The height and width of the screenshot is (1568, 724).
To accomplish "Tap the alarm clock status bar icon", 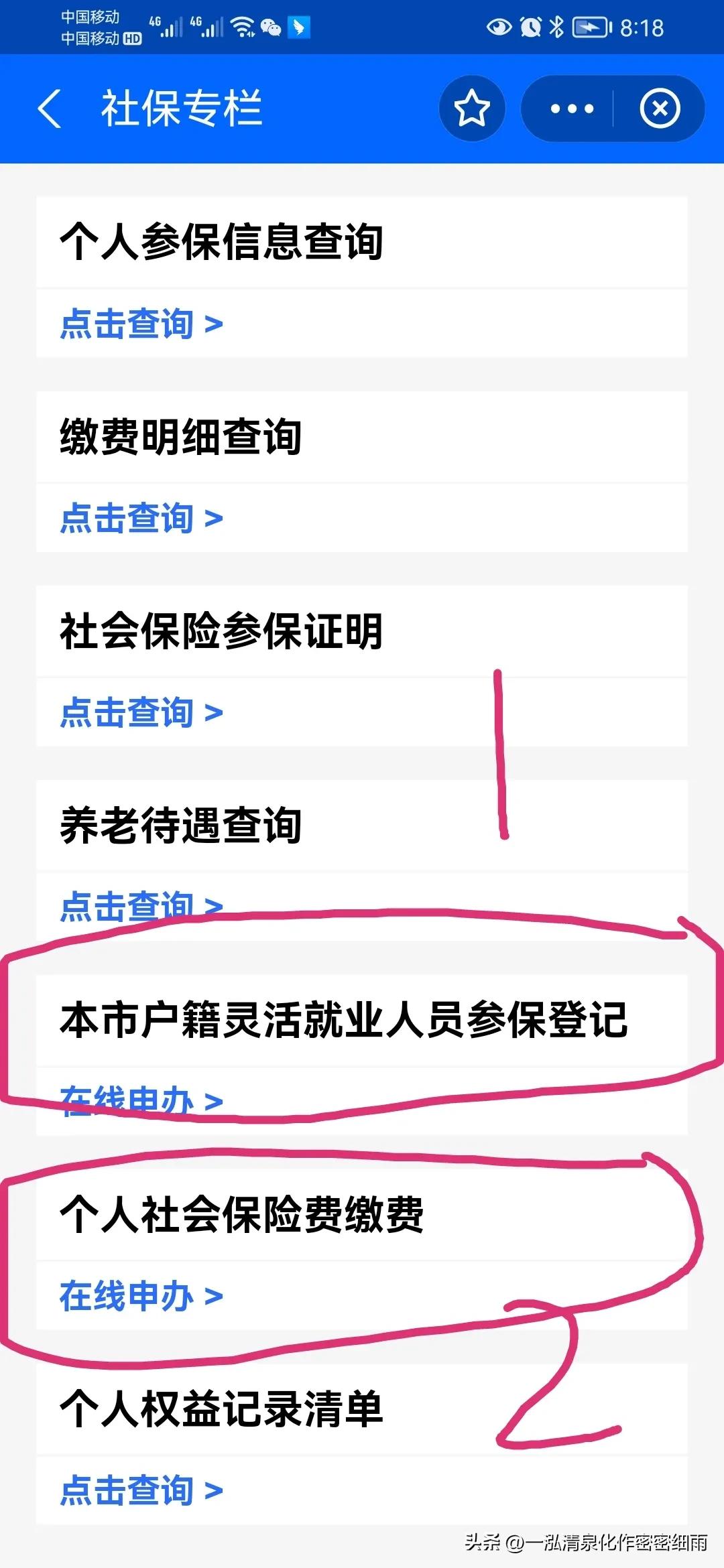I will [529, 27].
